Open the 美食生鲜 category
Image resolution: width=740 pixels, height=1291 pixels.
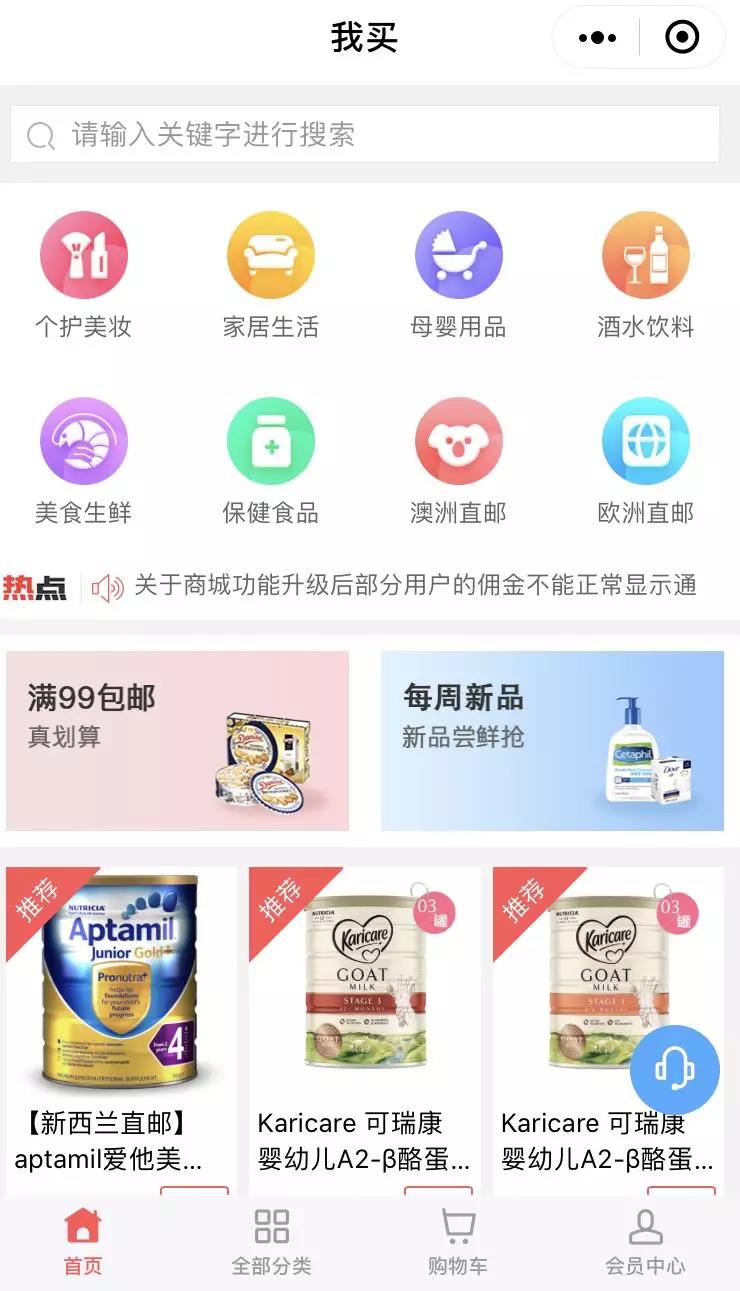click(84, 462)
